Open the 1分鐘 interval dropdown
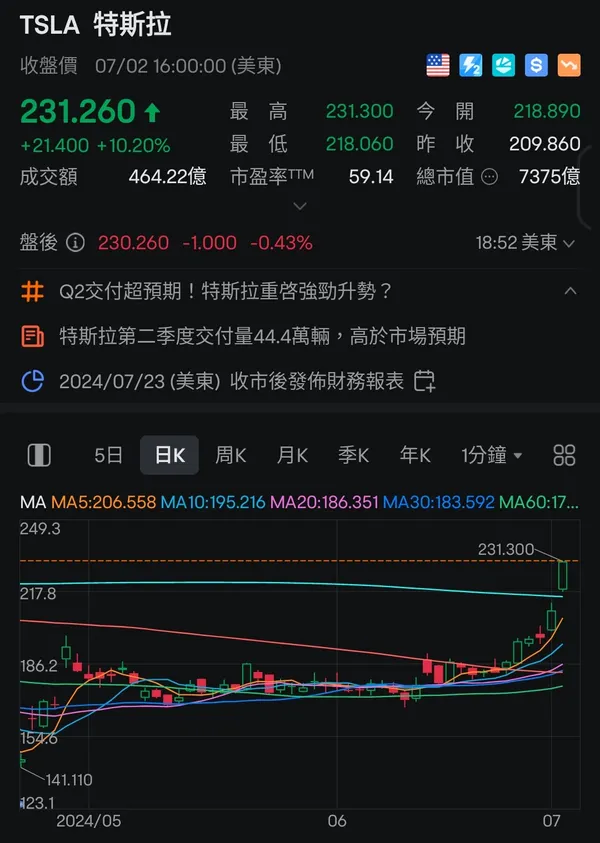Screen dimensions: 600x843 pyautogui.click(x=491, y=455)
